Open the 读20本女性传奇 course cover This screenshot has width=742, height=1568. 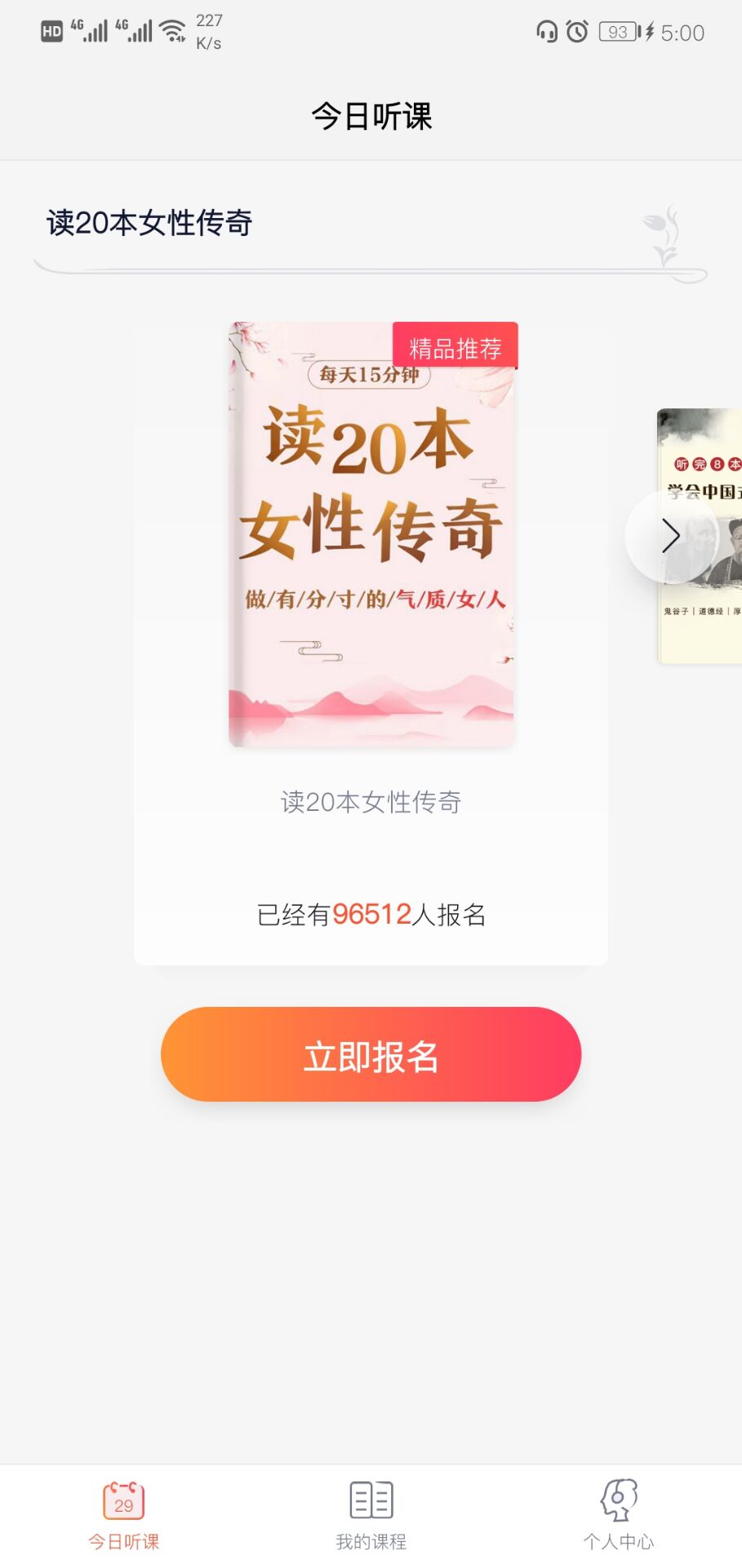(x=372, y=534)
